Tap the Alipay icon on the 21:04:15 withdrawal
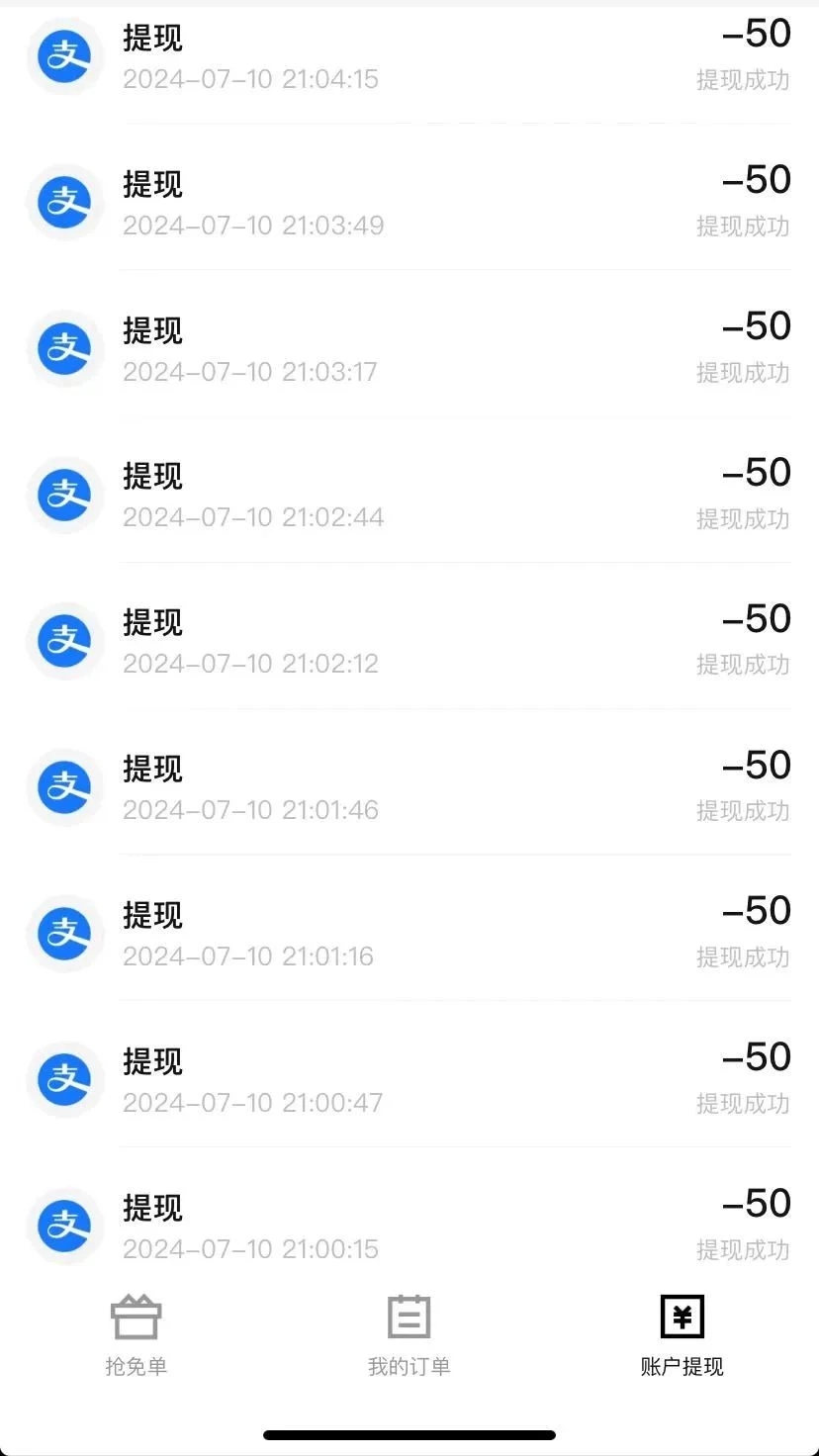The width and height of the screenshot is (819, 1456). coord(65,57)
